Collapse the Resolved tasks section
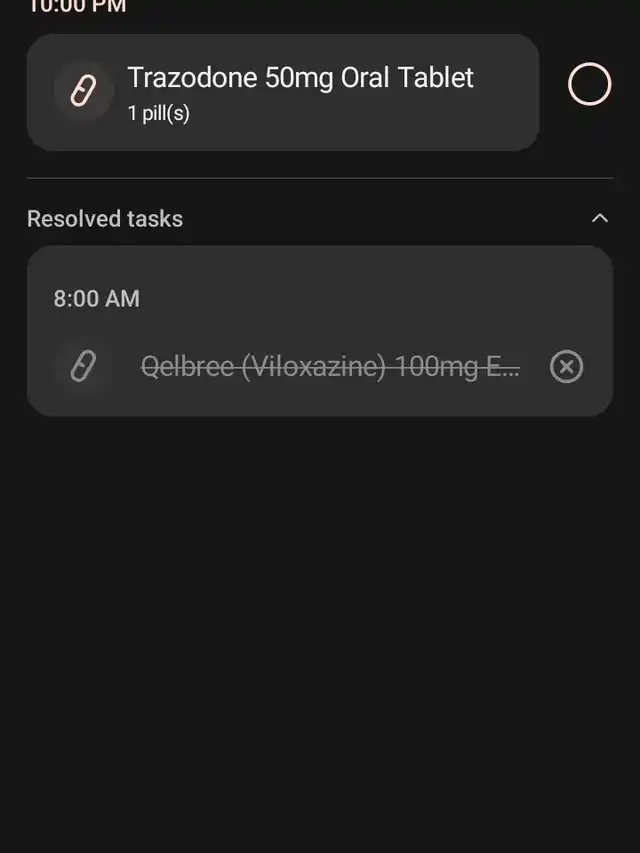 (x=600, y=218)
